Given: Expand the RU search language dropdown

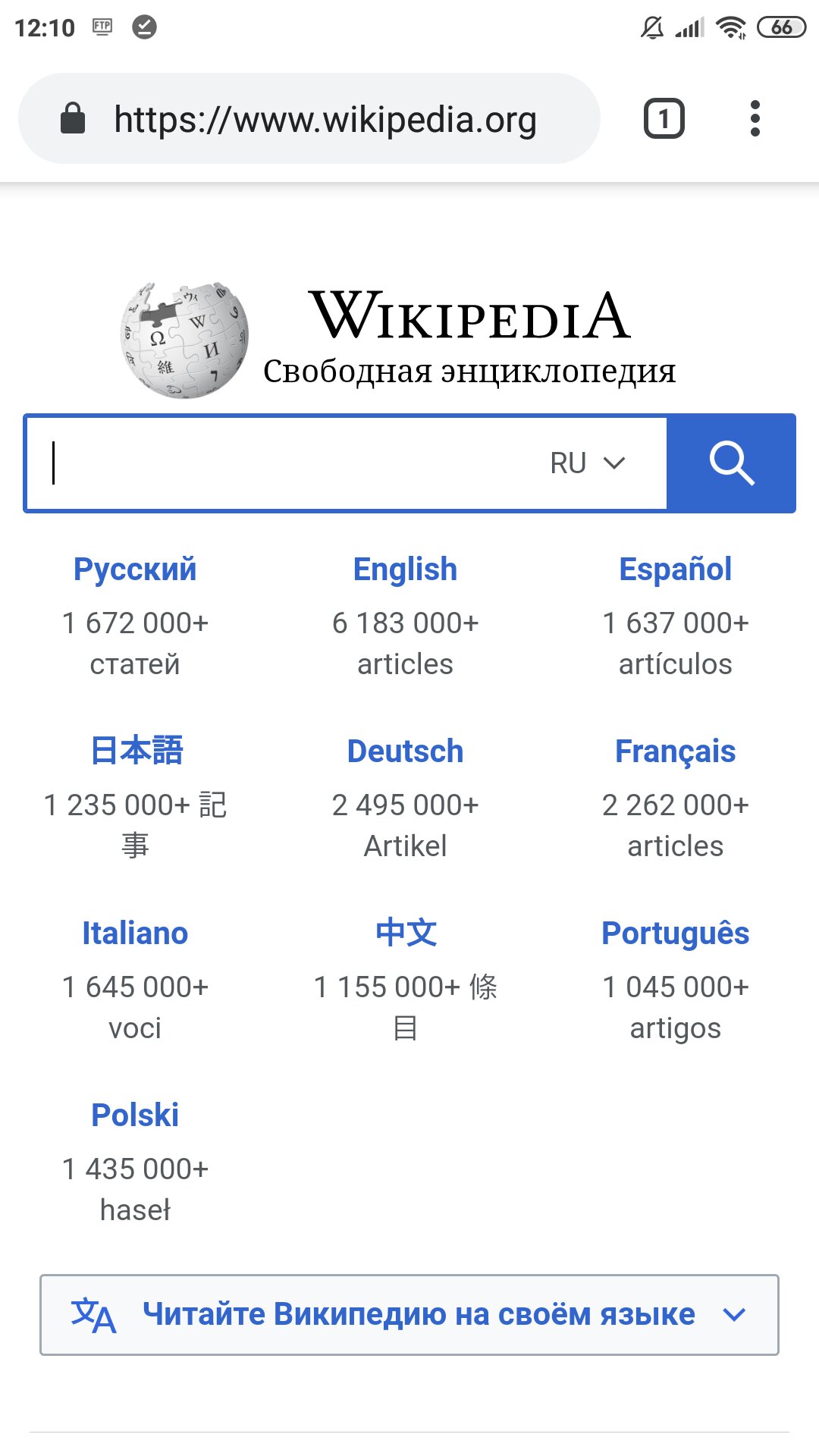Looking at the screenshot, I should 588,463.
